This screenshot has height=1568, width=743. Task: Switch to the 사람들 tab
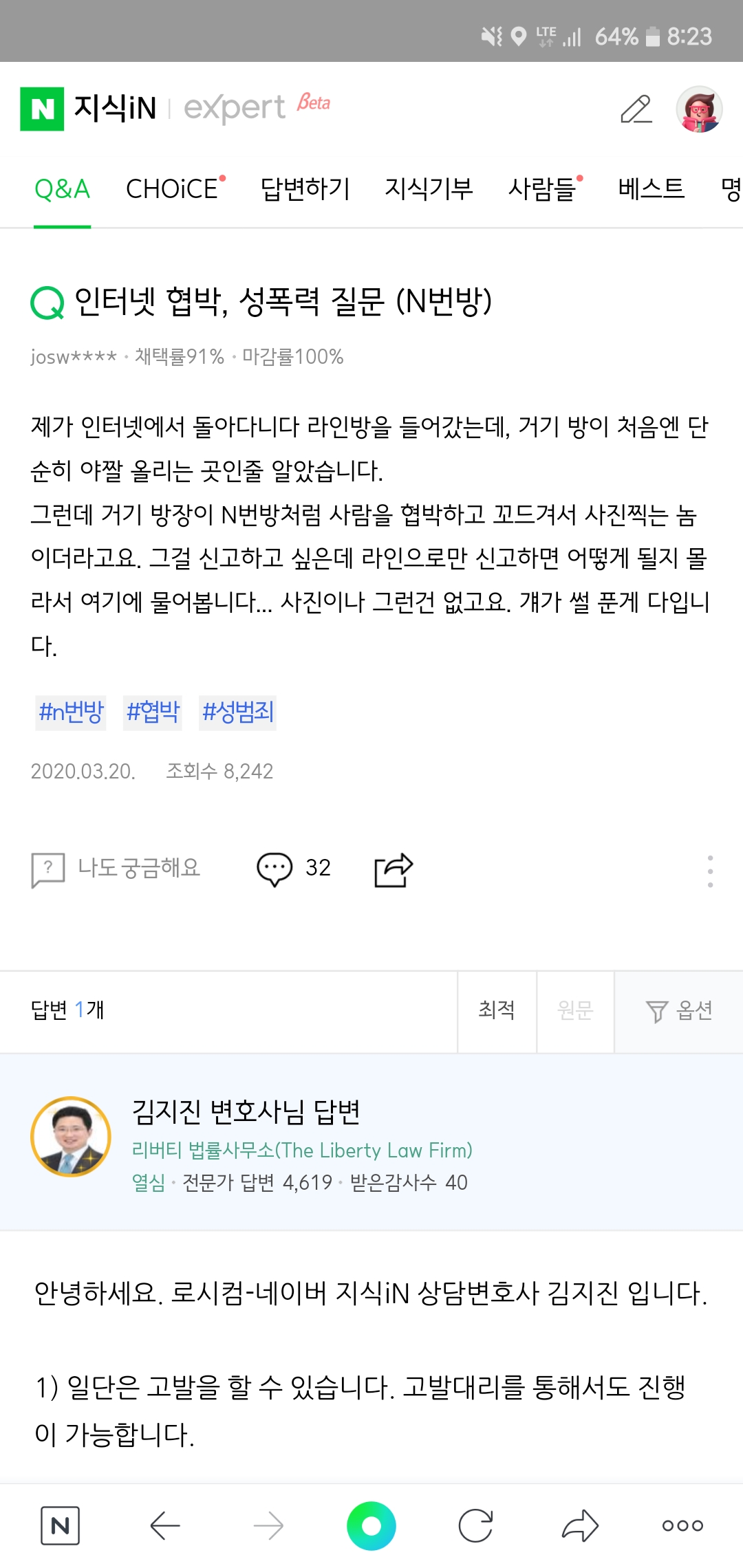[543, 189]
